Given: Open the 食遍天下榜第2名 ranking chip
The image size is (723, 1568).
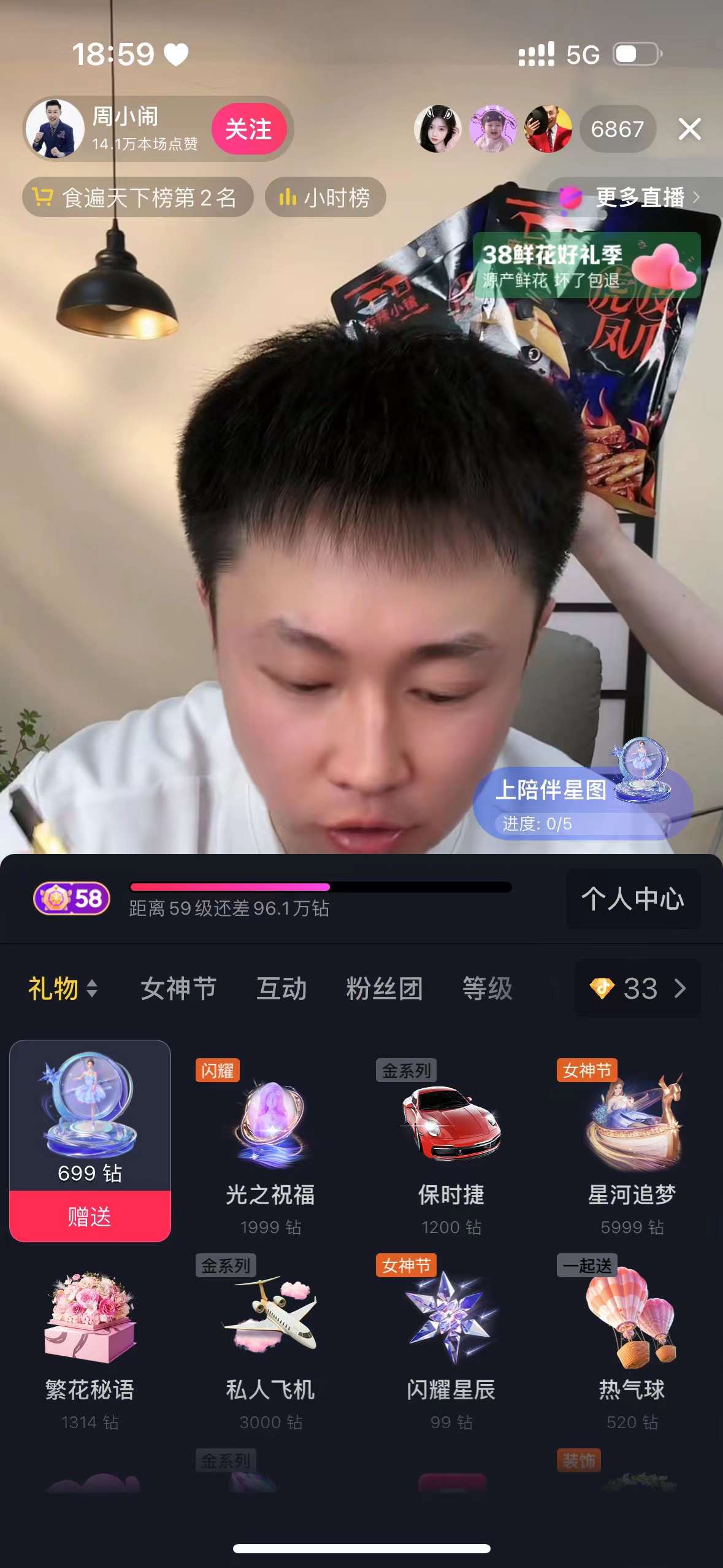Looking at the screenshot, I should coord(138,198).
